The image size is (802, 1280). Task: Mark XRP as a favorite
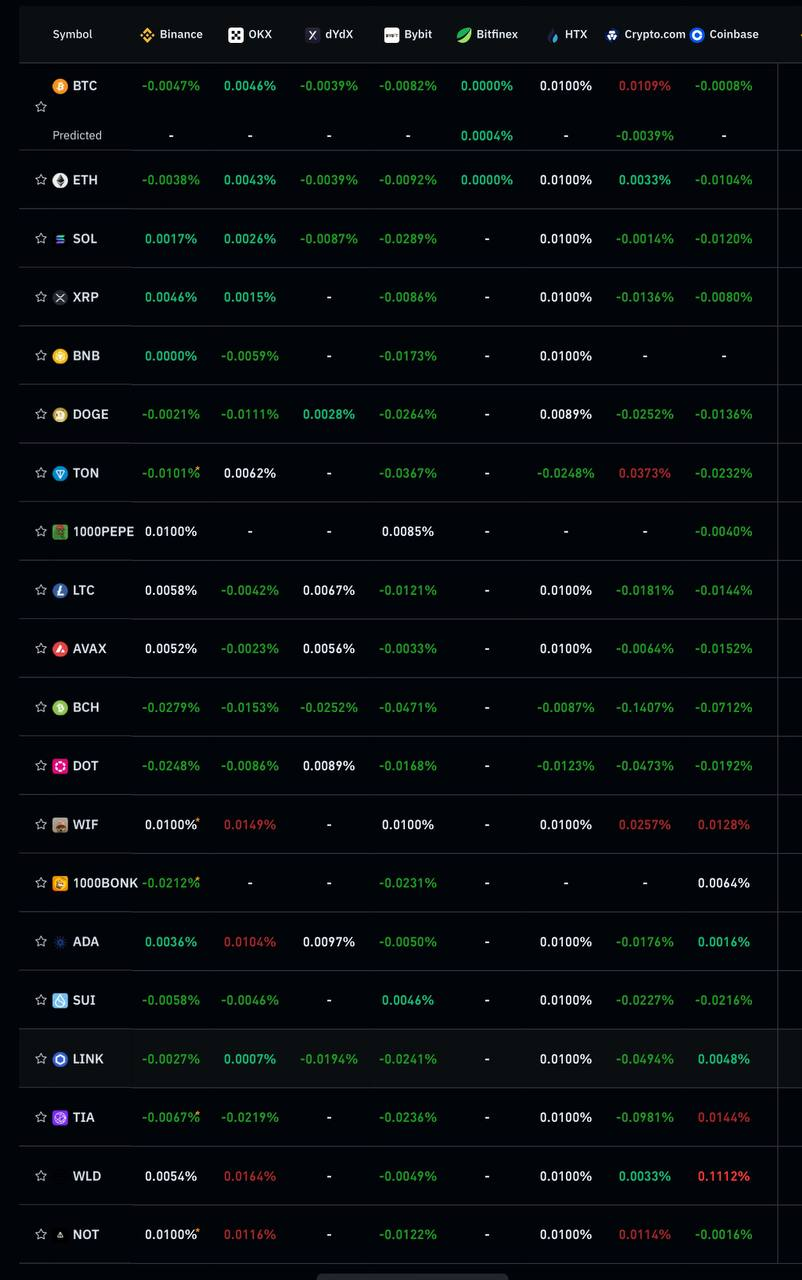pos(41,297)
